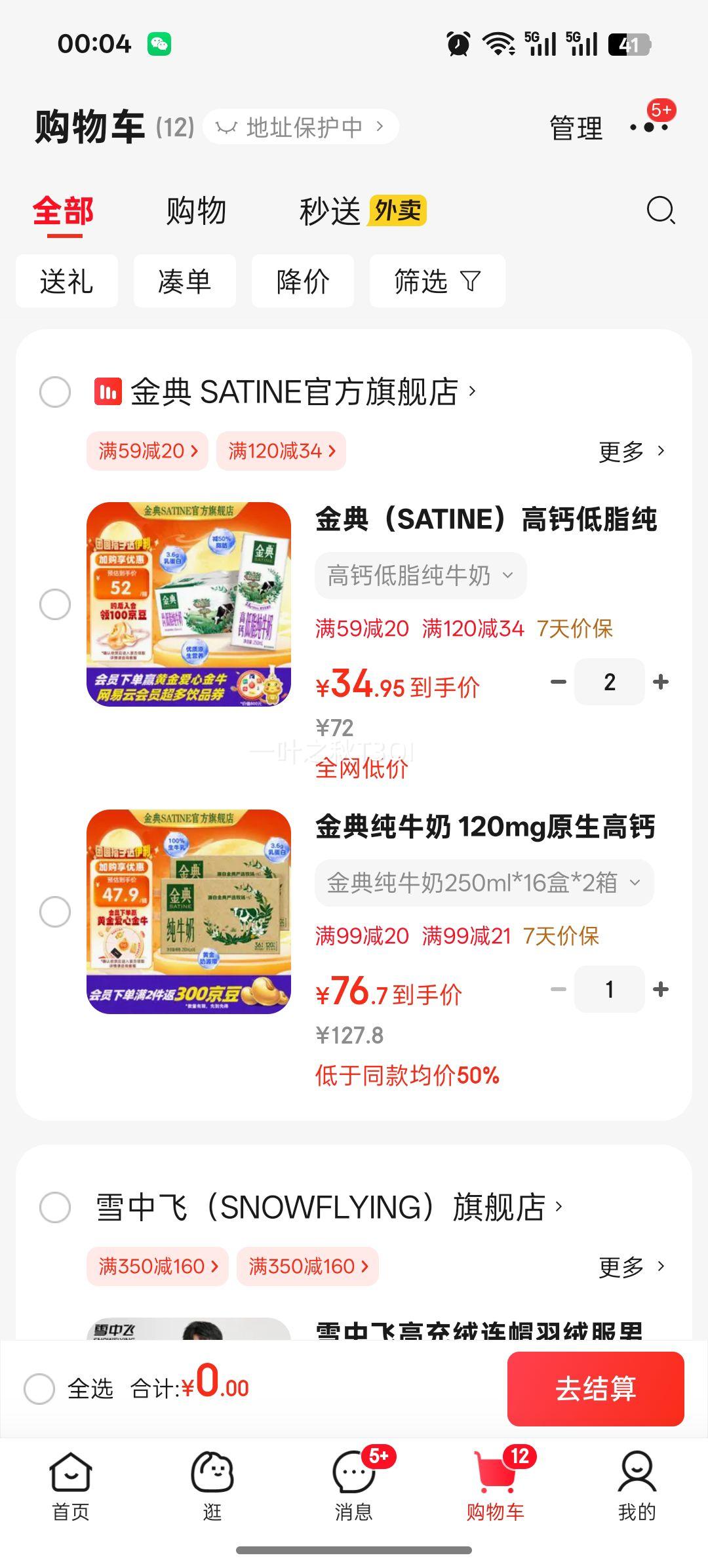Viewport: 708px width, 1568px height.
Task: Open the 满59减20 coupon chip
Action: 147,451
